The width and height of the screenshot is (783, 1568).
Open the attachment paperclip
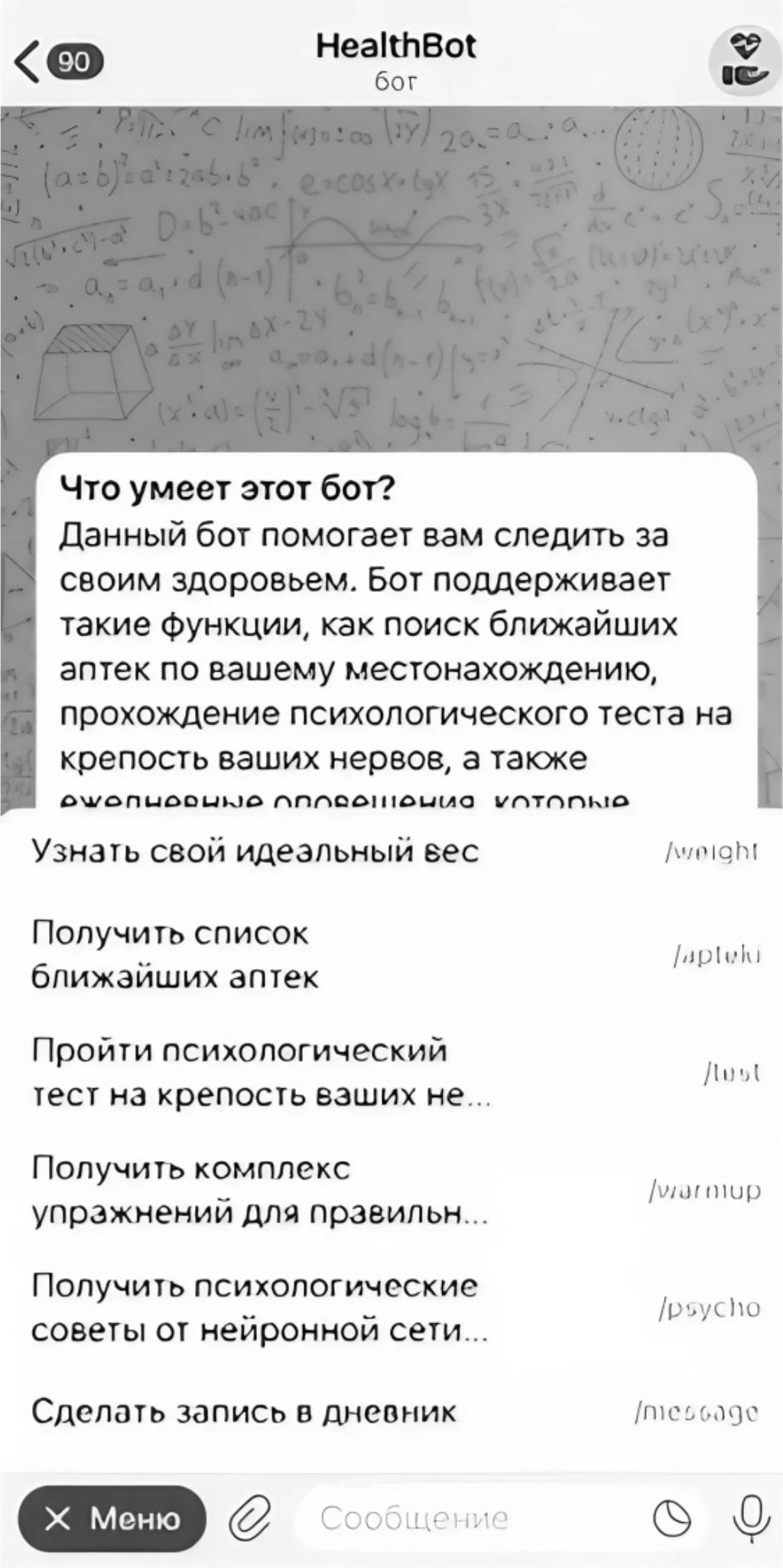(x=251, y=1518)
